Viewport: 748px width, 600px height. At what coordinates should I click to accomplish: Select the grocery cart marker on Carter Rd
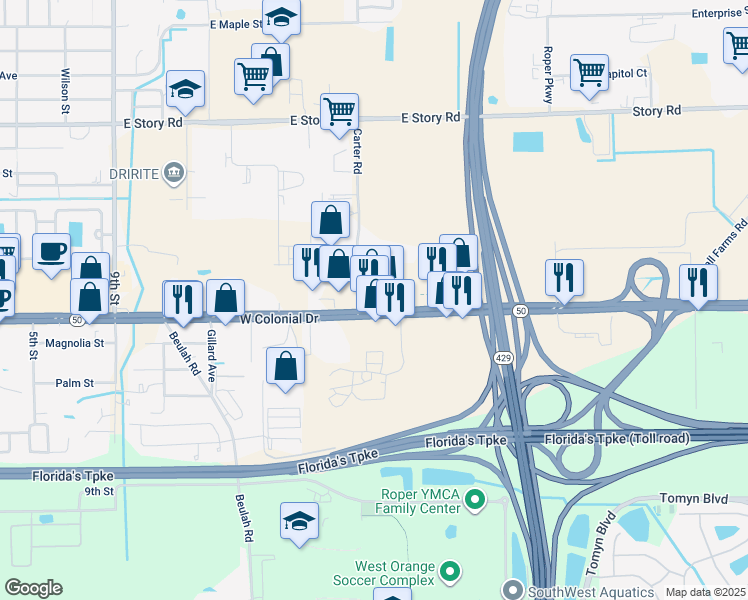pos(339,112)
